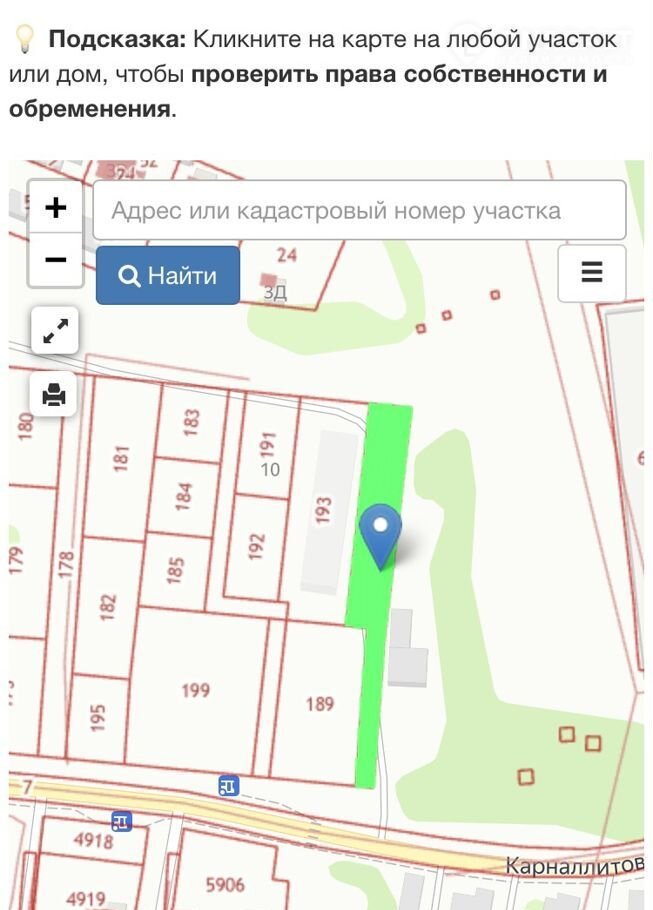Tap the Найти search button

168,275
